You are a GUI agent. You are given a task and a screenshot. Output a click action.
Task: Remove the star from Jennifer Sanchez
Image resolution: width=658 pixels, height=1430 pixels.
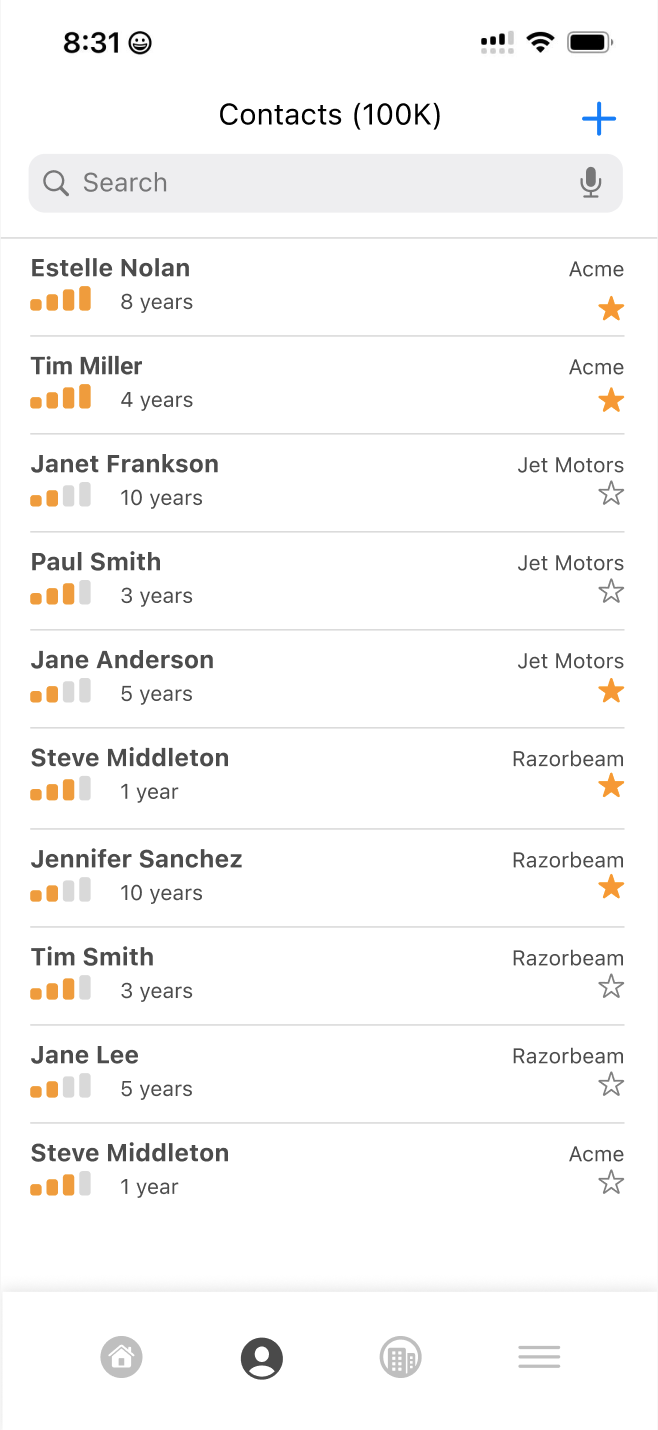click(611, 887)
